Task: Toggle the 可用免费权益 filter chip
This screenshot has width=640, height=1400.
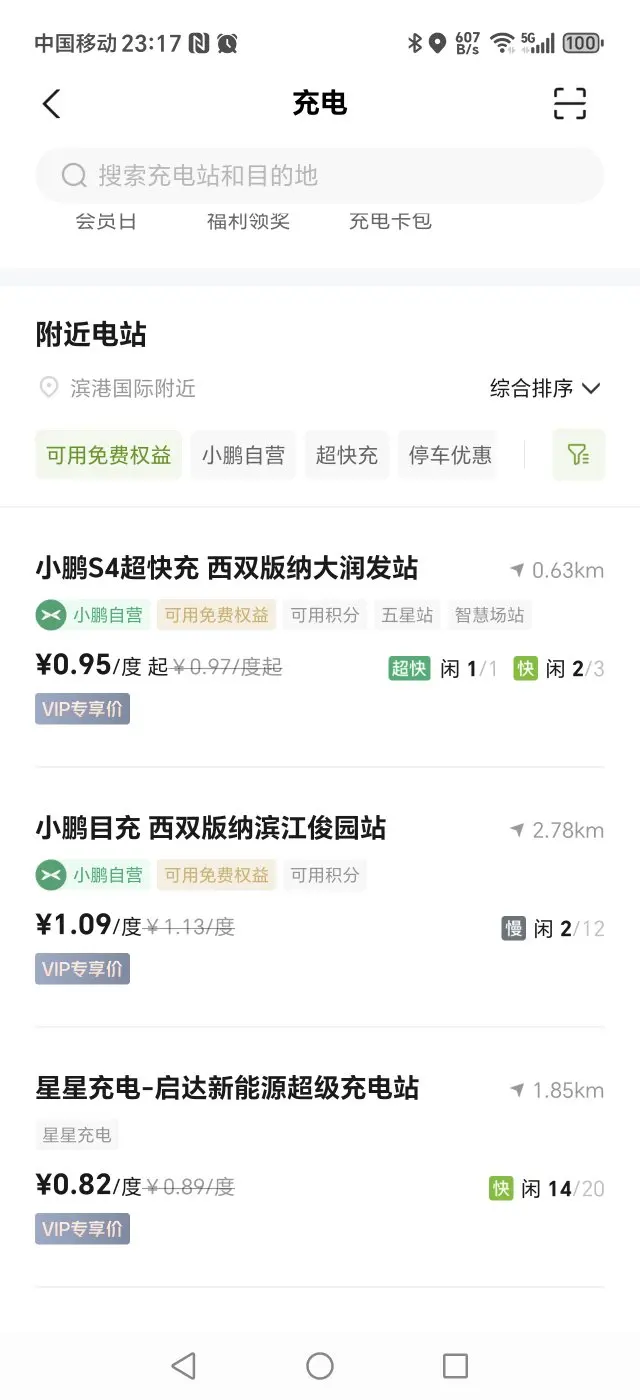Action: pos(109,455)
